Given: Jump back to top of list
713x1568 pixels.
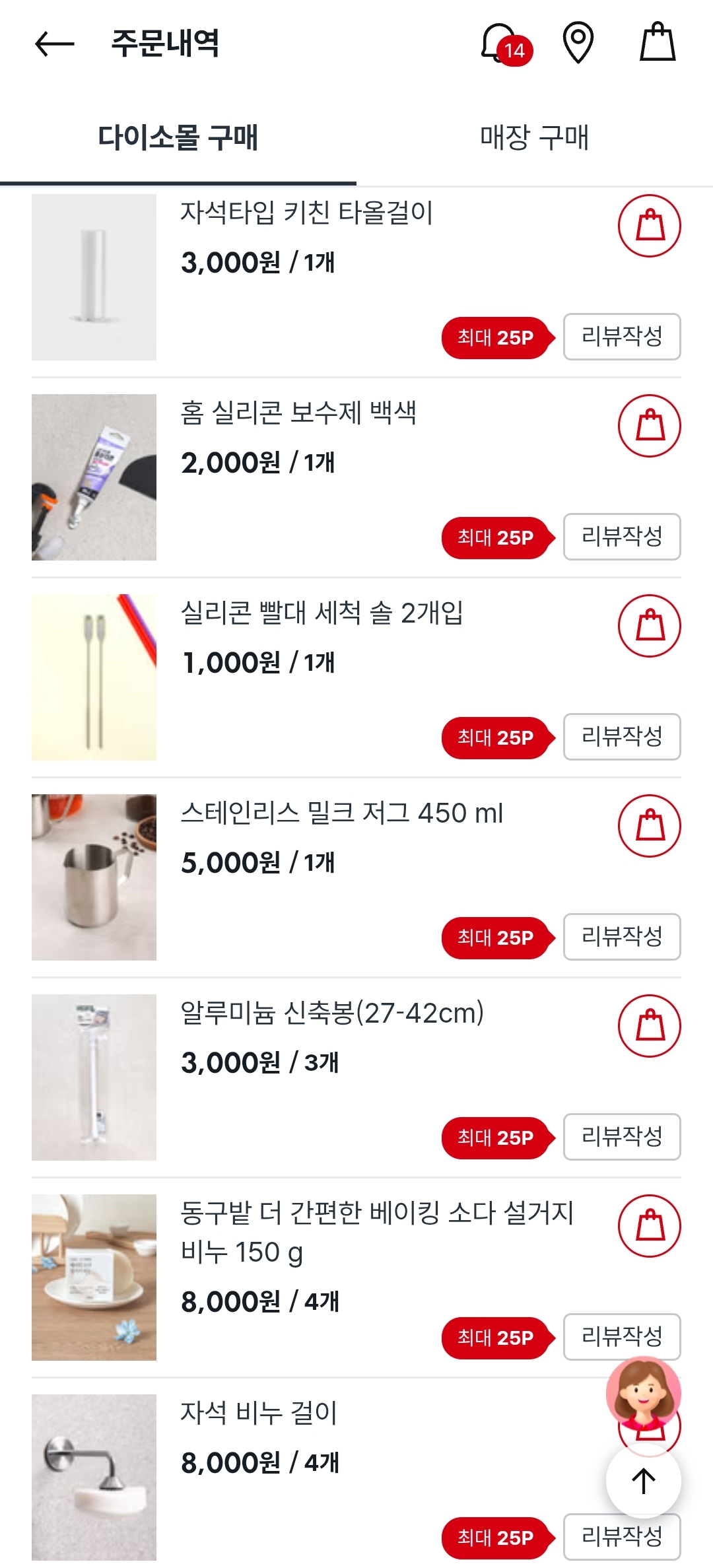Looking at the screenshot, I should click(x=643, y=1481).
